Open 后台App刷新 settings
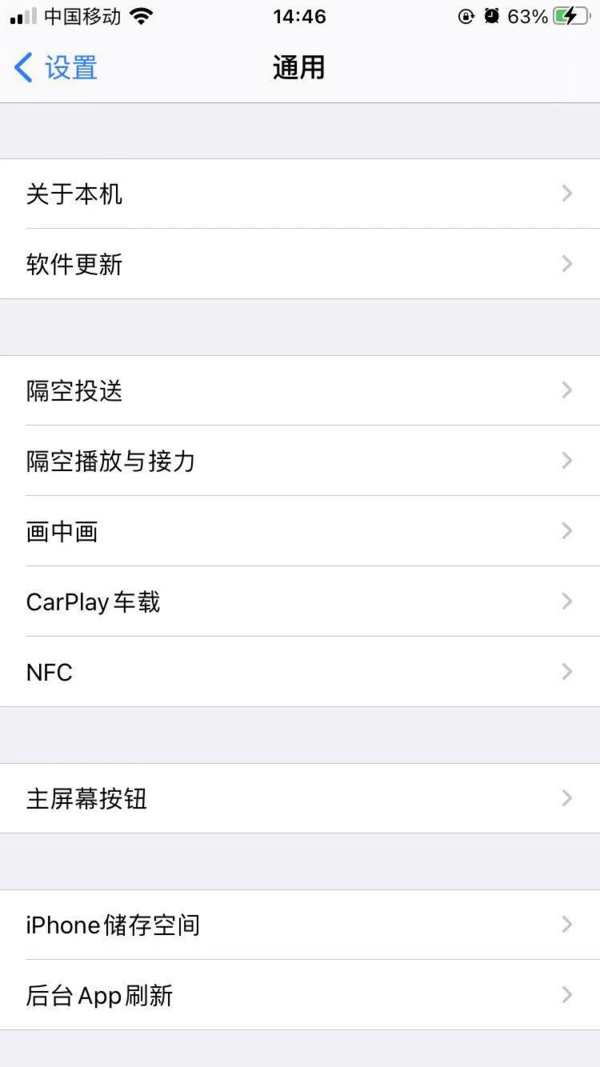The image size is (600, 1067). [x=300, y=995]
